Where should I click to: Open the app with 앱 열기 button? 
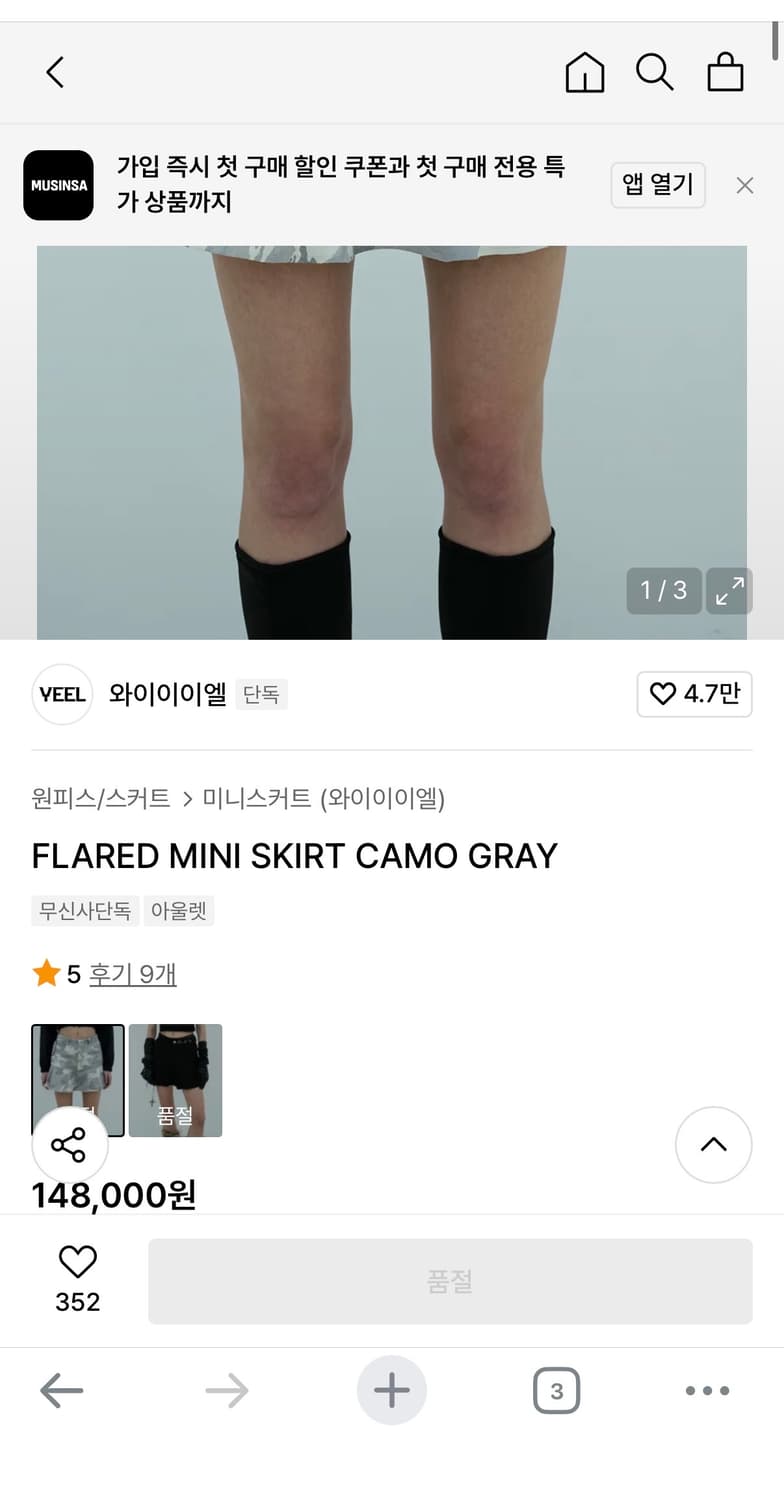click(x=658, y=185)
